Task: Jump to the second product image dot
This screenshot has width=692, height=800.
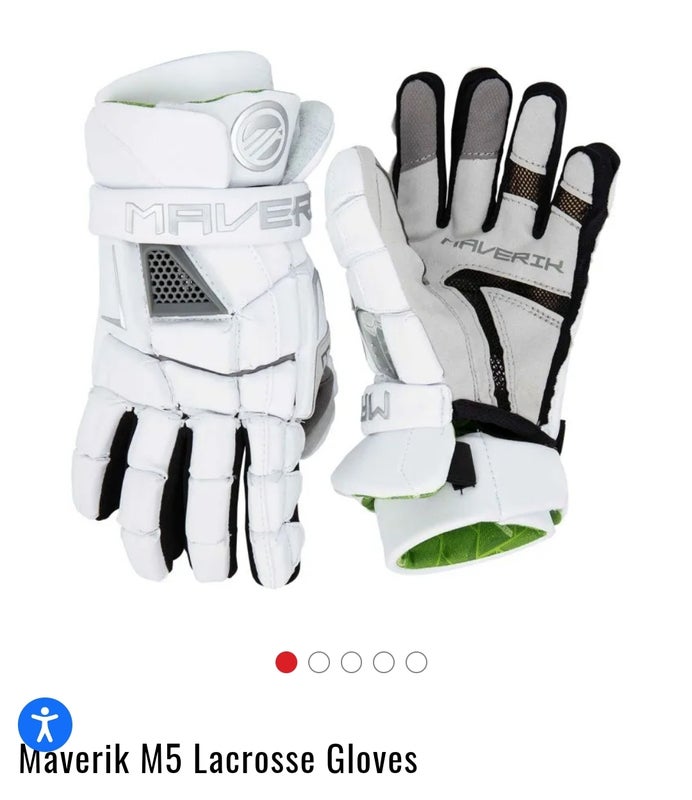Action: tap(319, 662)
